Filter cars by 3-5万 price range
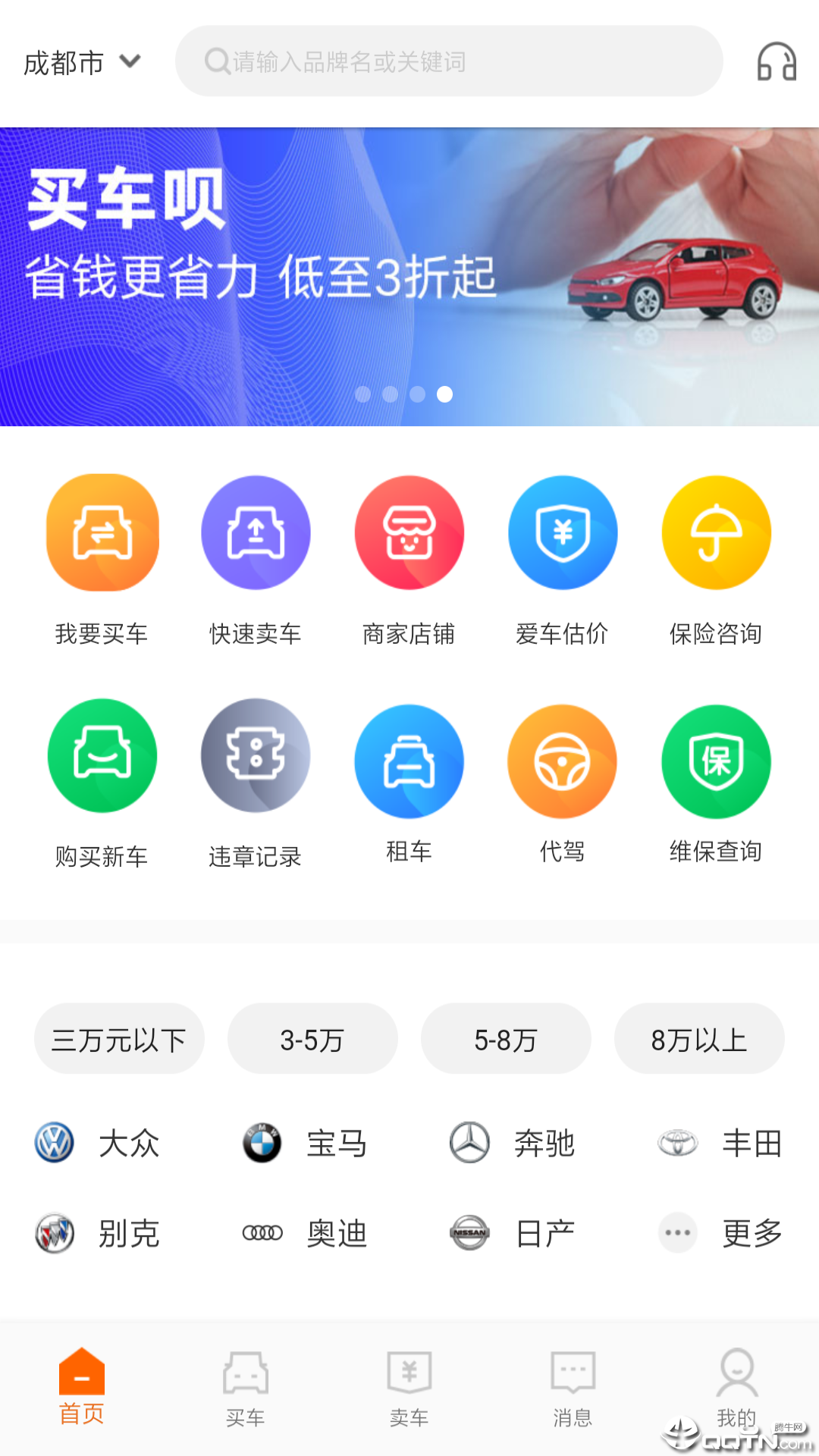819x1456 pixels. point(312,1039)
